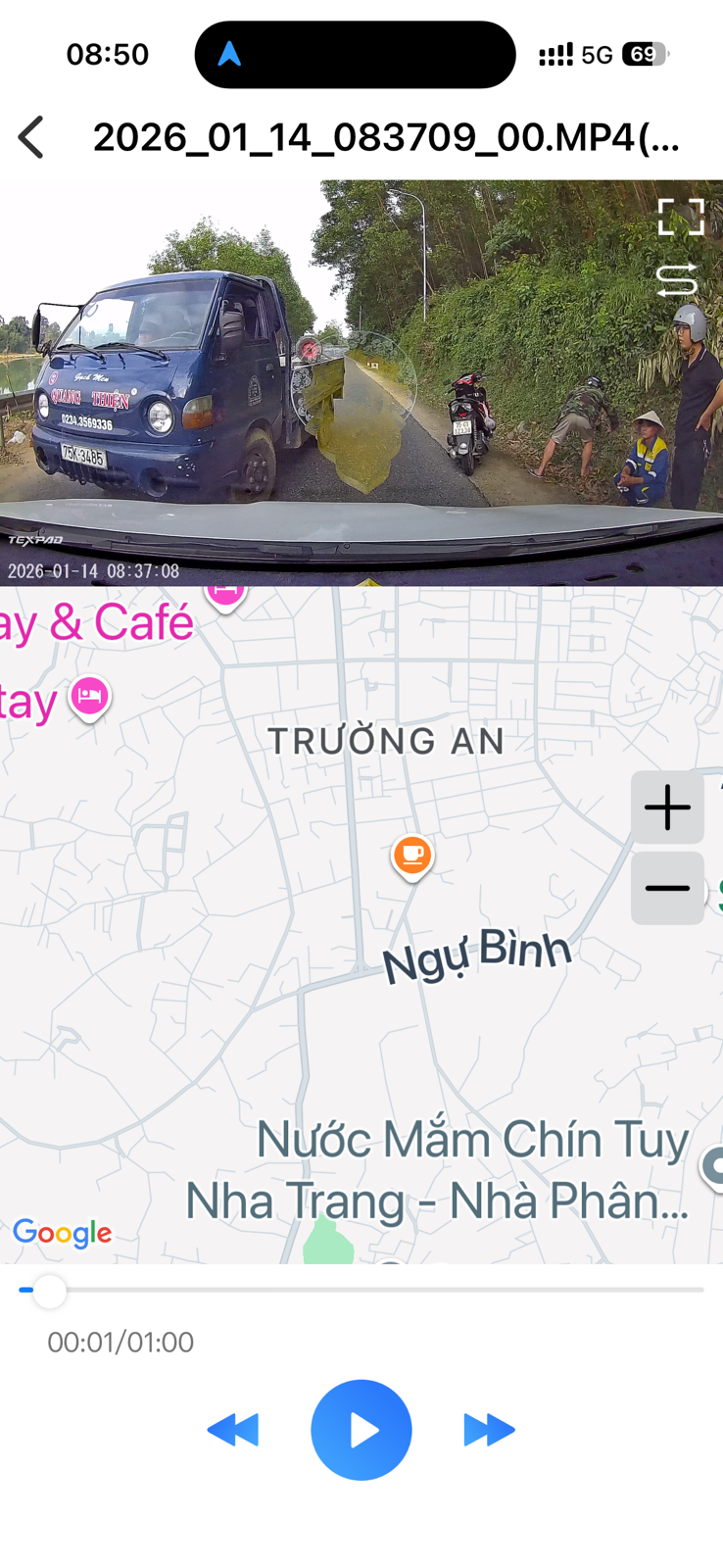Play the dashcam video
The height and width of the screenshot is (1568, 723).
pos(361,1430)
